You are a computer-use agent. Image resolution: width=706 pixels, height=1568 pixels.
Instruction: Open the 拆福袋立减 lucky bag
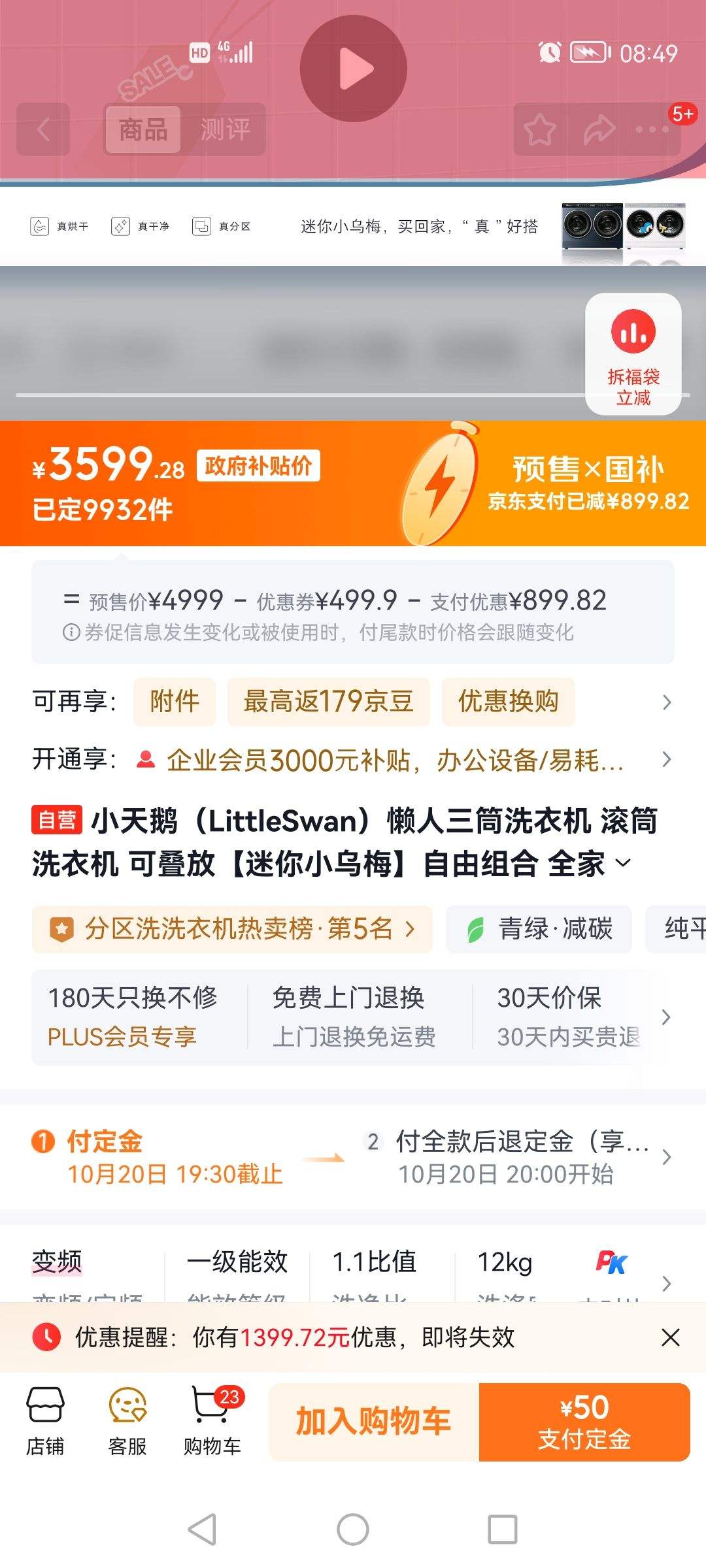pos(633,353)
